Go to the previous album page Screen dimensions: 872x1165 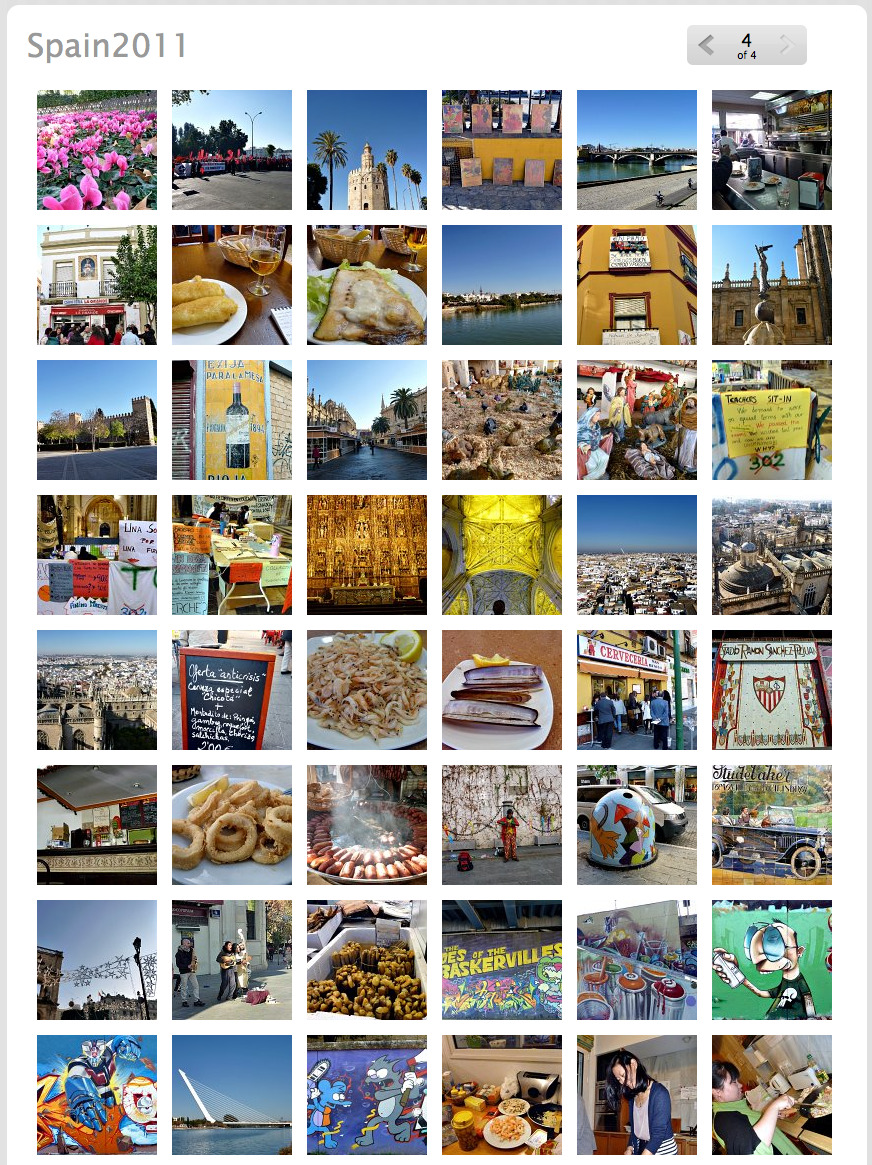707,45
